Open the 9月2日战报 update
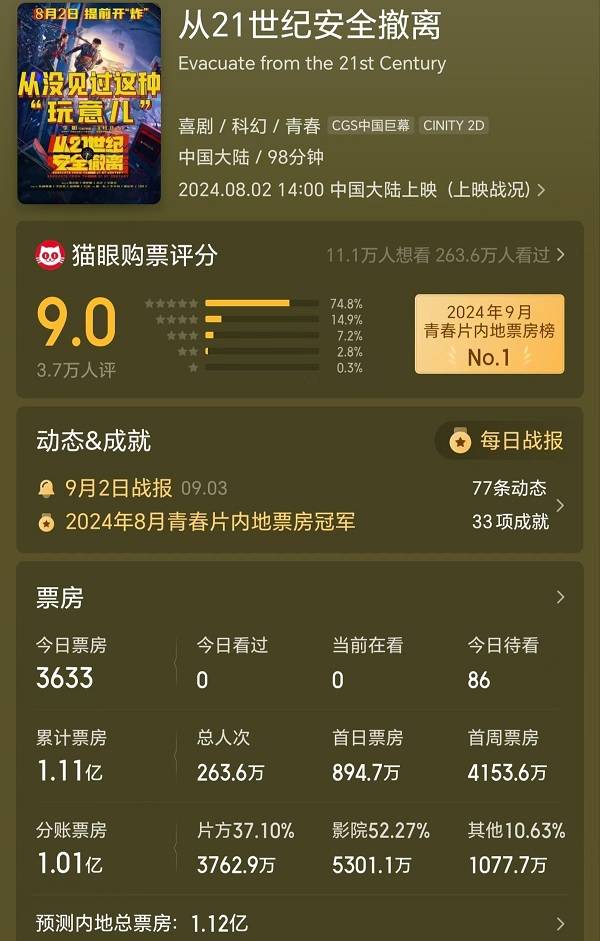The width and height of the screenshot is (600, 941). click(x=118, y=488)
